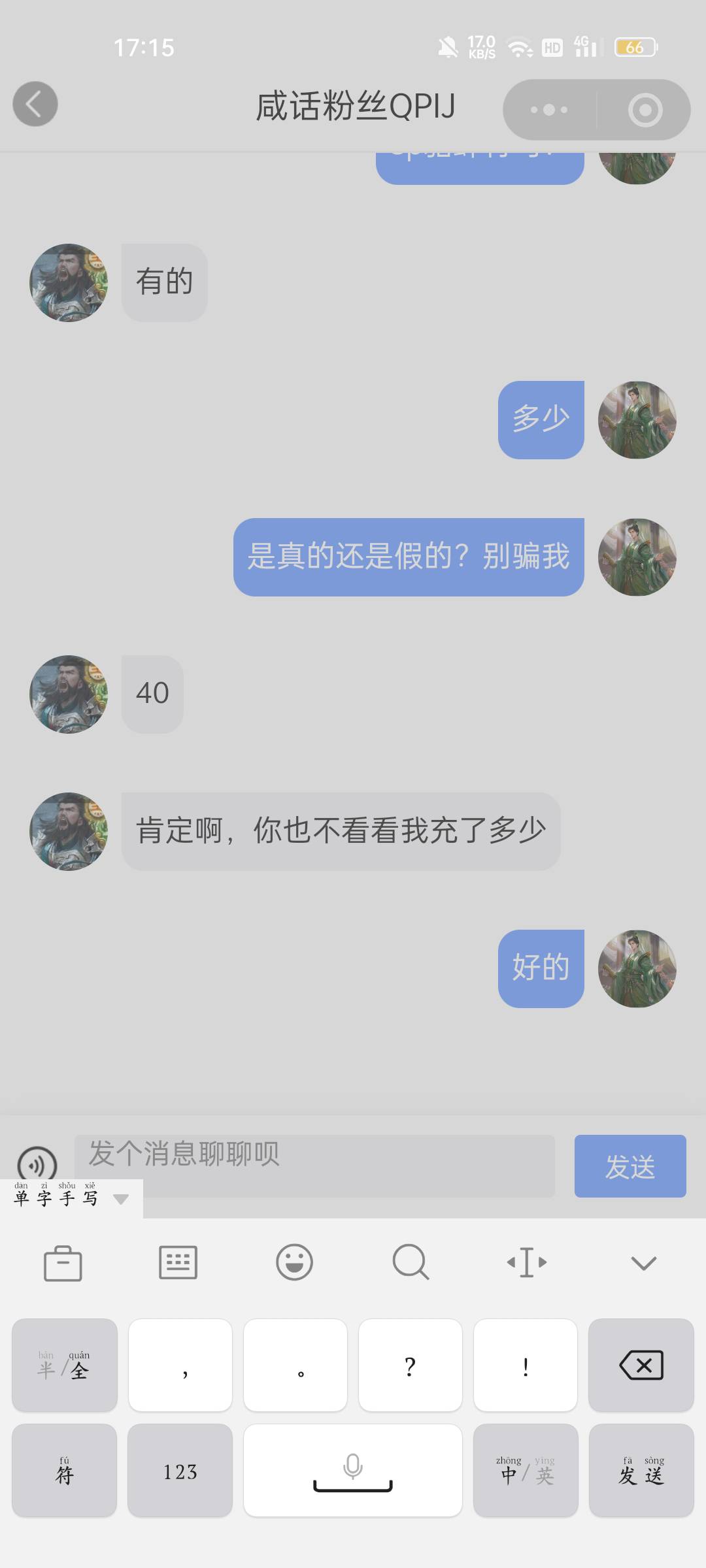Toggle 半/全 width key

(x=64, y=1365)
